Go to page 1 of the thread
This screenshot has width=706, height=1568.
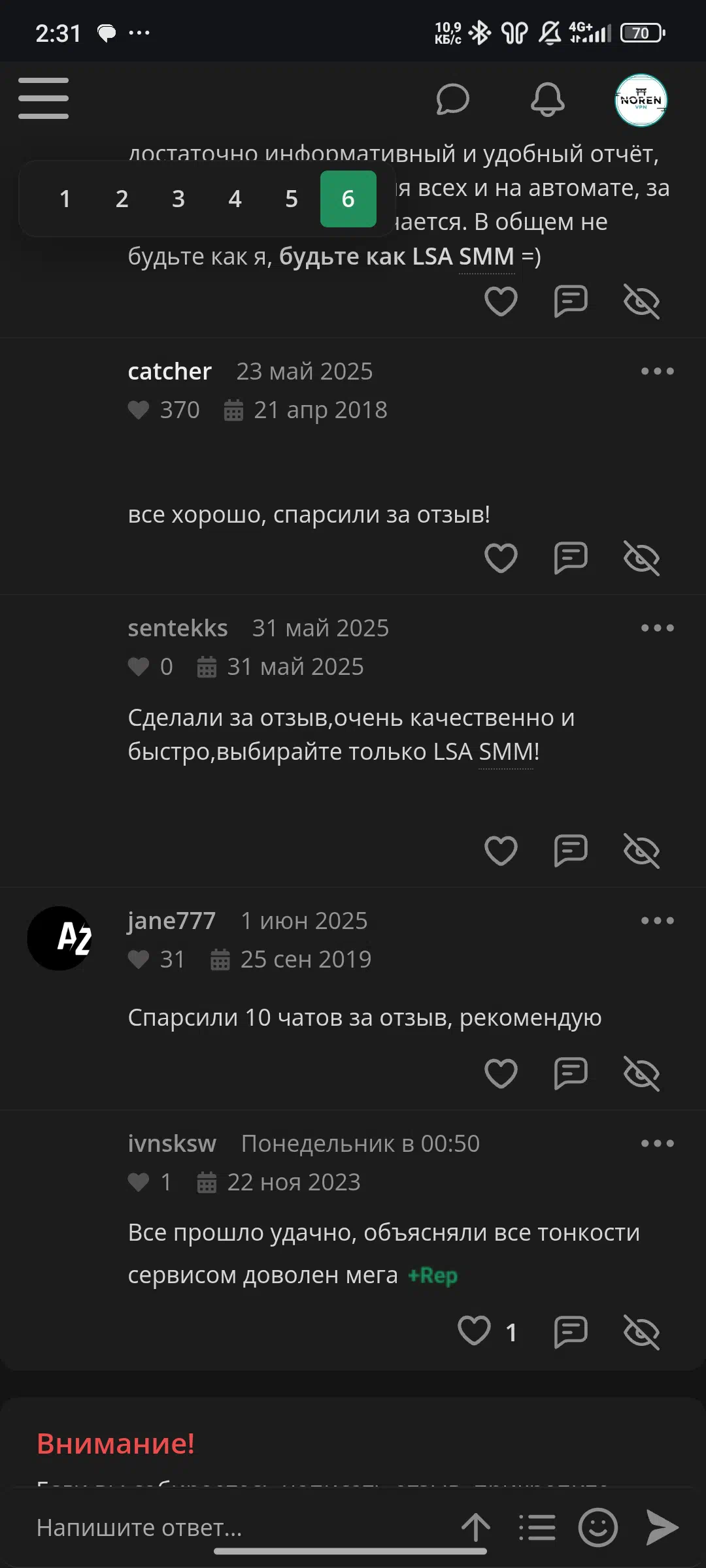click(65, 199)
